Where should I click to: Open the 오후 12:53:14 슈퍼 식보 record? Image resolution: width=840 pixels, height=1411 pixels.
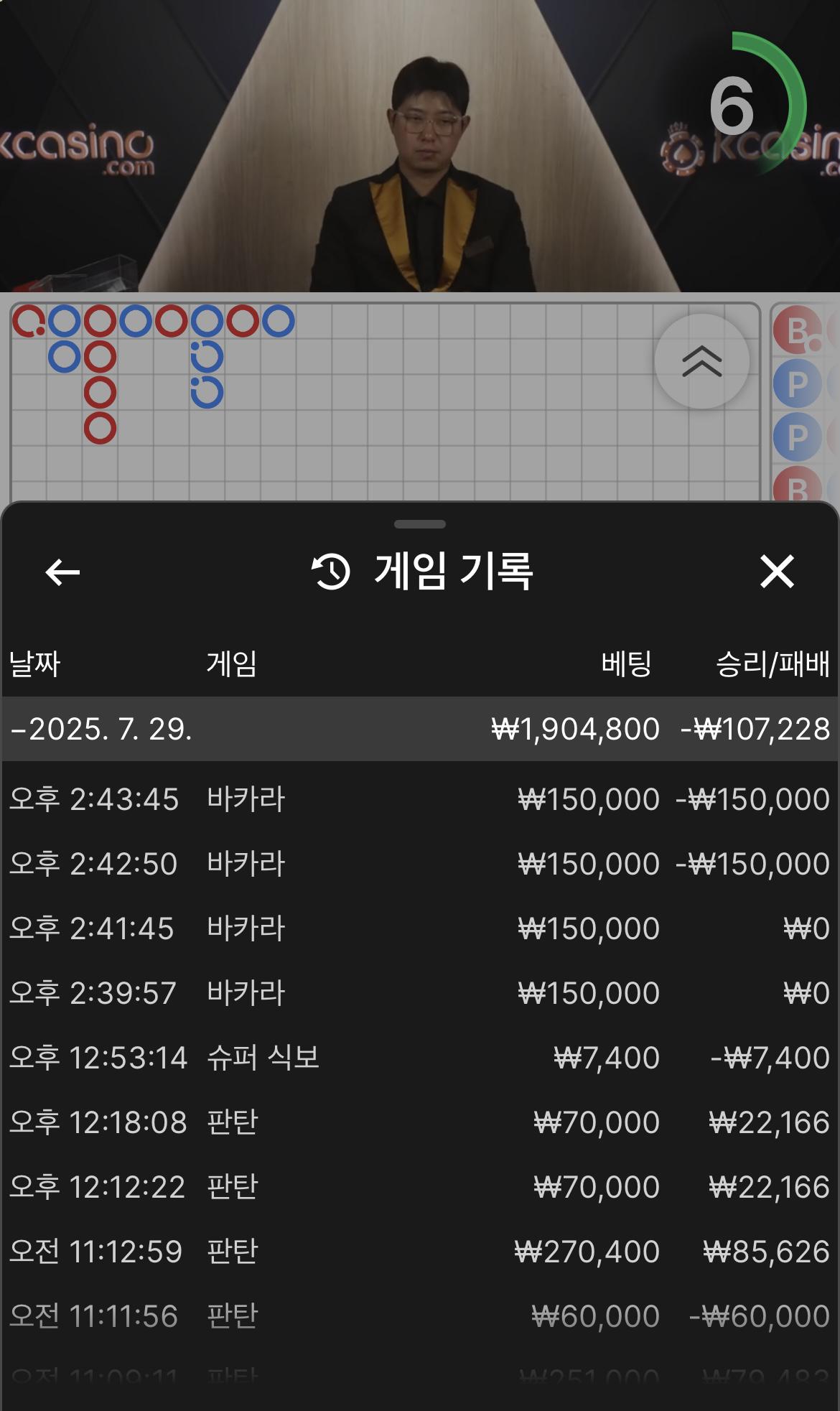[x=420, y=1058]
